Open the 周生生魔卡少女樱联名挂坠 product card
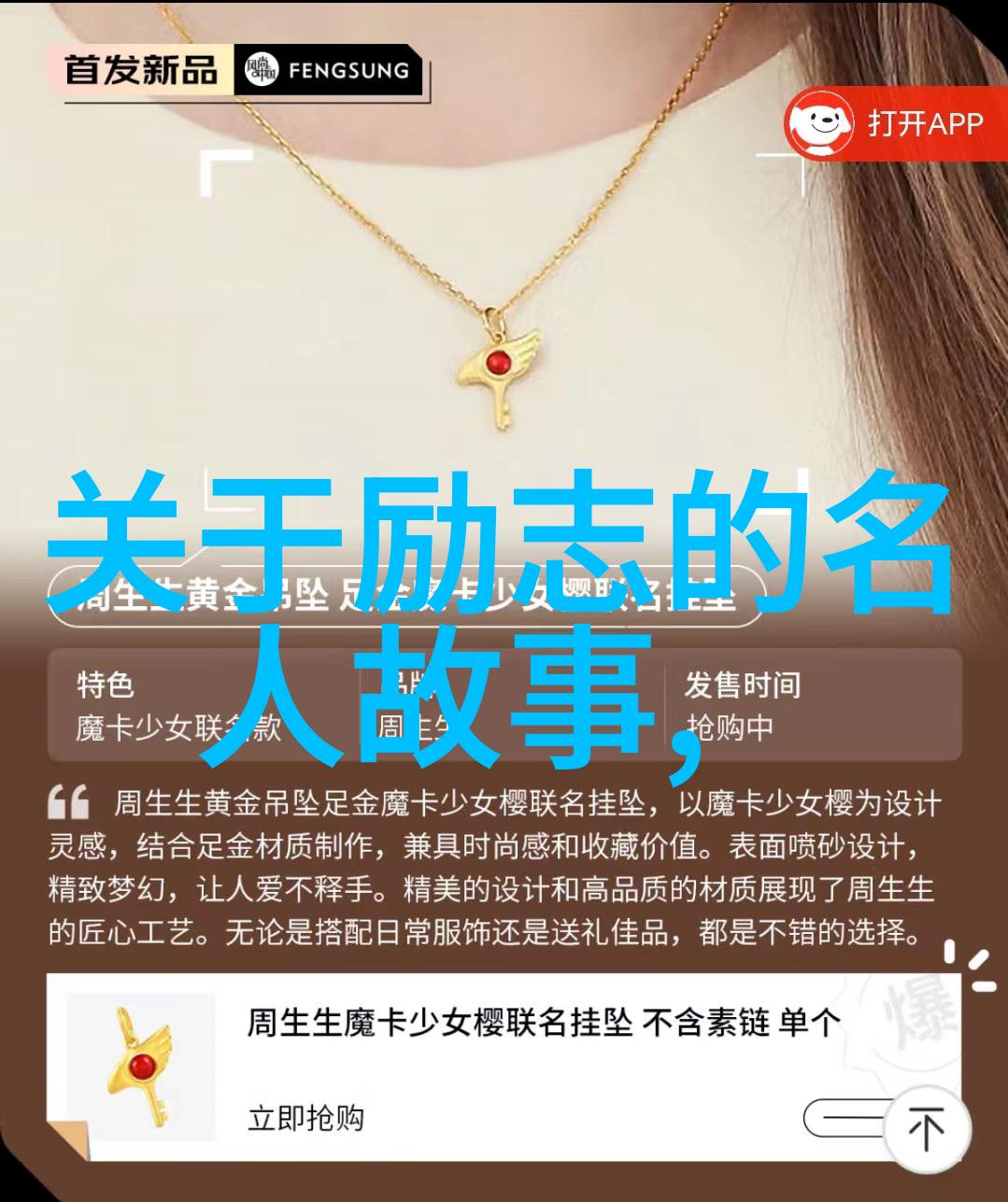 click(542, 1024)
